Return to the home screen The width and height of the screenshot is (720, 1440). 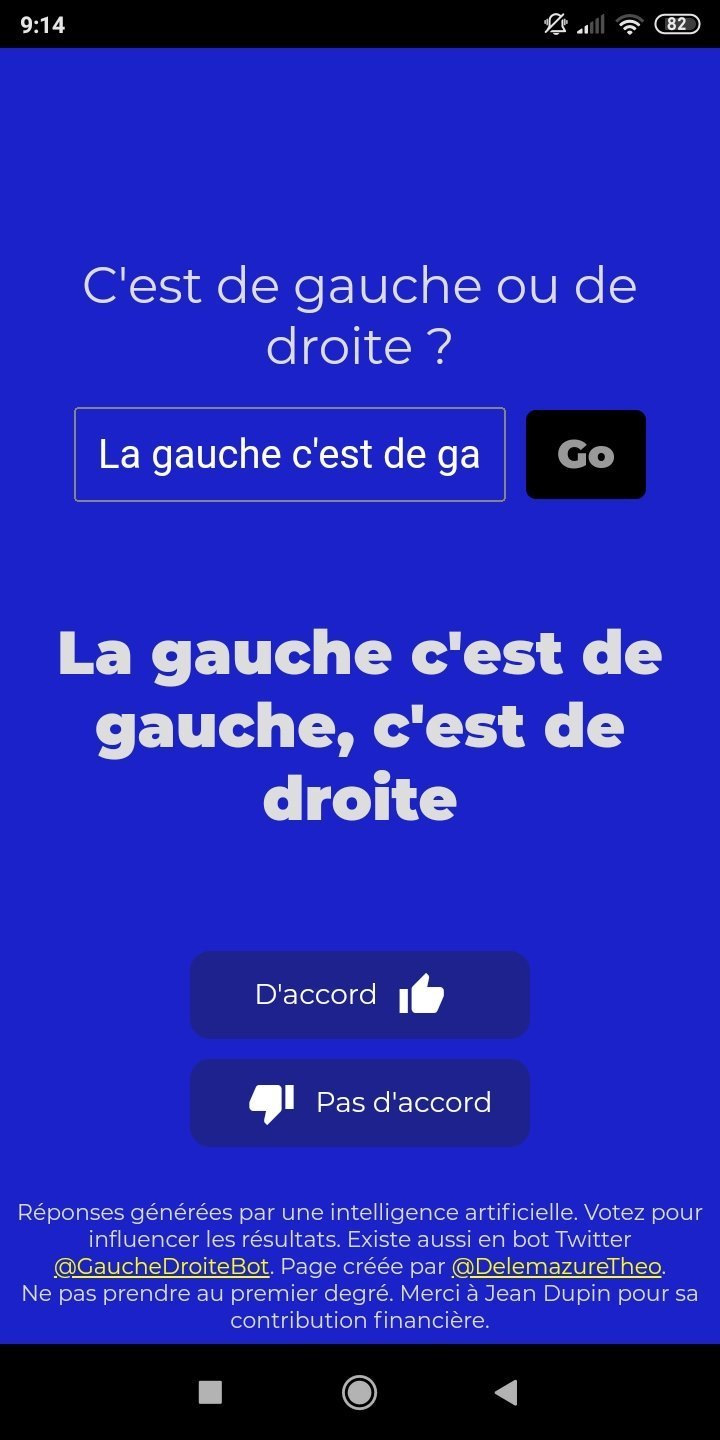[x=359, y=1392]
